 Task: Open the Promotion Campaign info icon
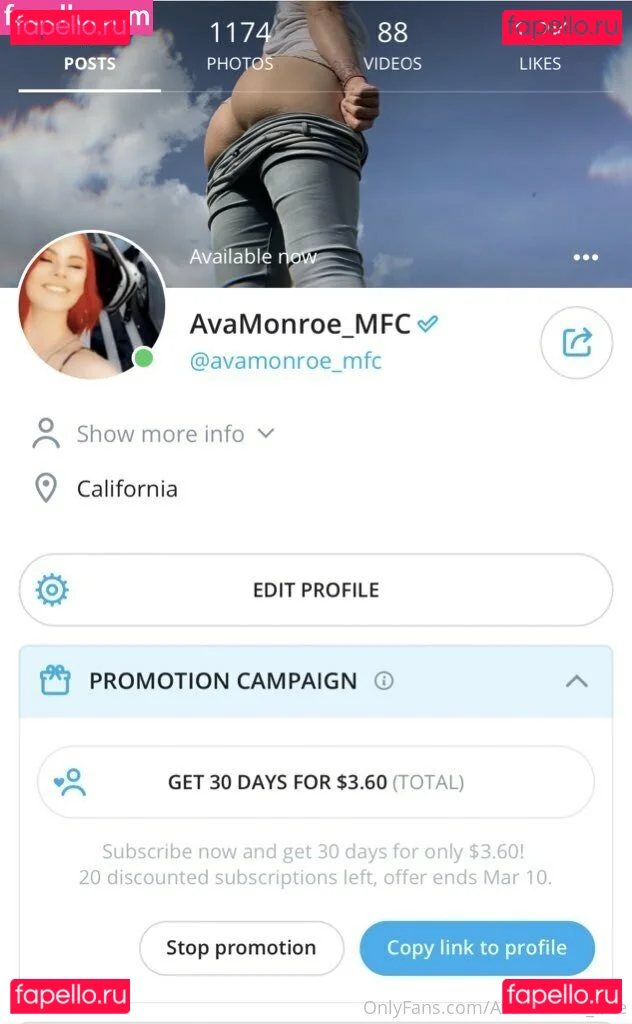[384, 681]
